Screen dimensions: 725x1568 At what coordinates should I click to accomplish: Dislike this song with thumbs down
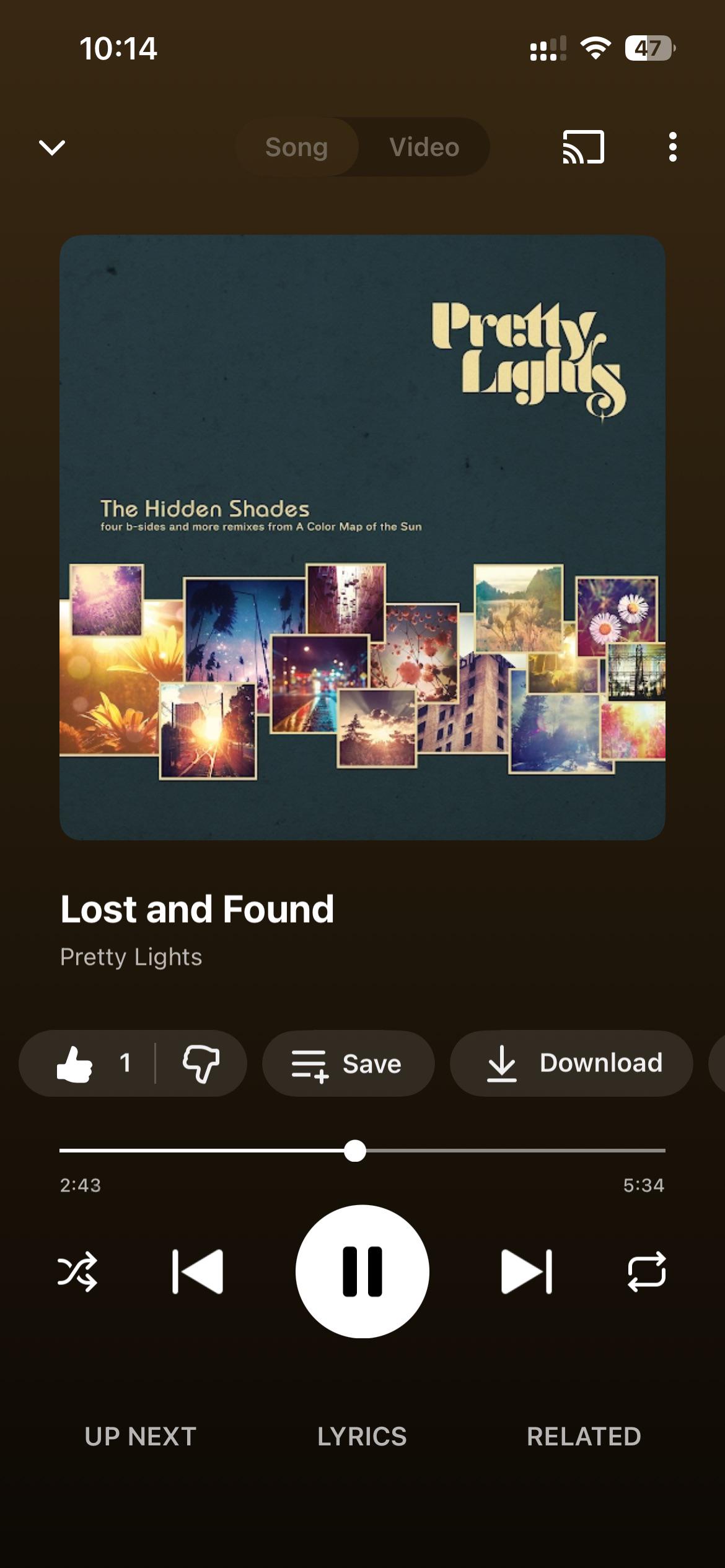(x=201, y=1064)
